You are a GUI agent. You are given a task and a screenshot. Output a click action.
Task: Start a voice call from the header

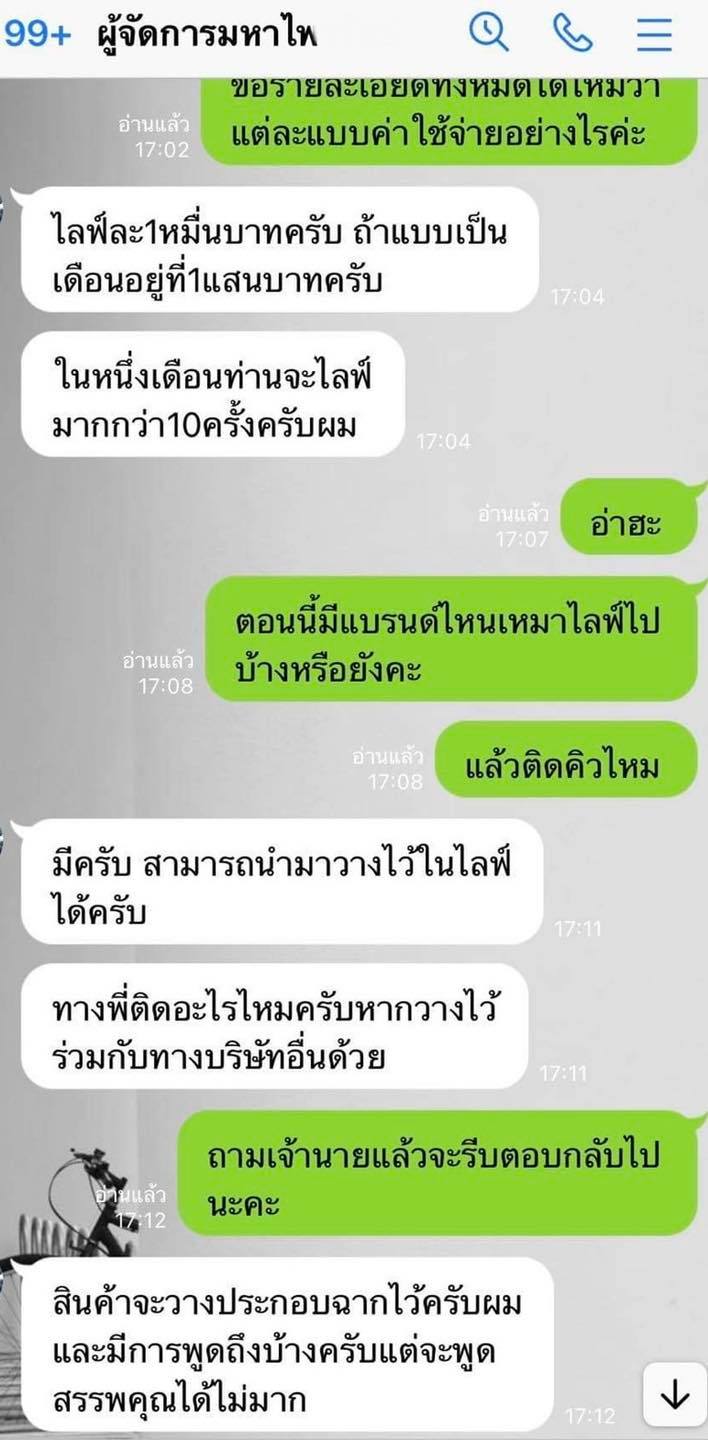[573, 34]
